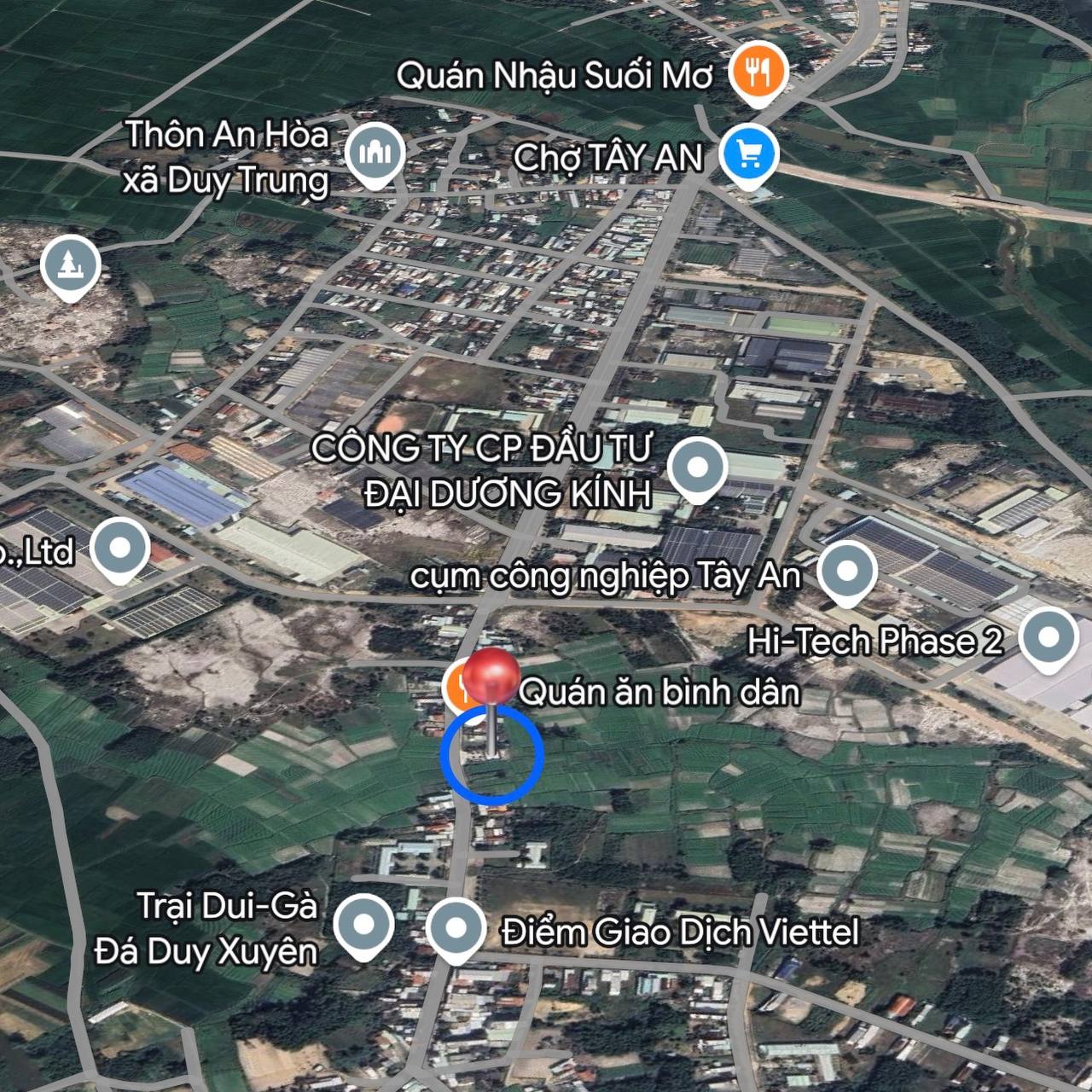Select cụm công nghiệp Tây An marker
Image resolution: width=1092 pixels, height=1092 pixels.
(x=846, y=571)
